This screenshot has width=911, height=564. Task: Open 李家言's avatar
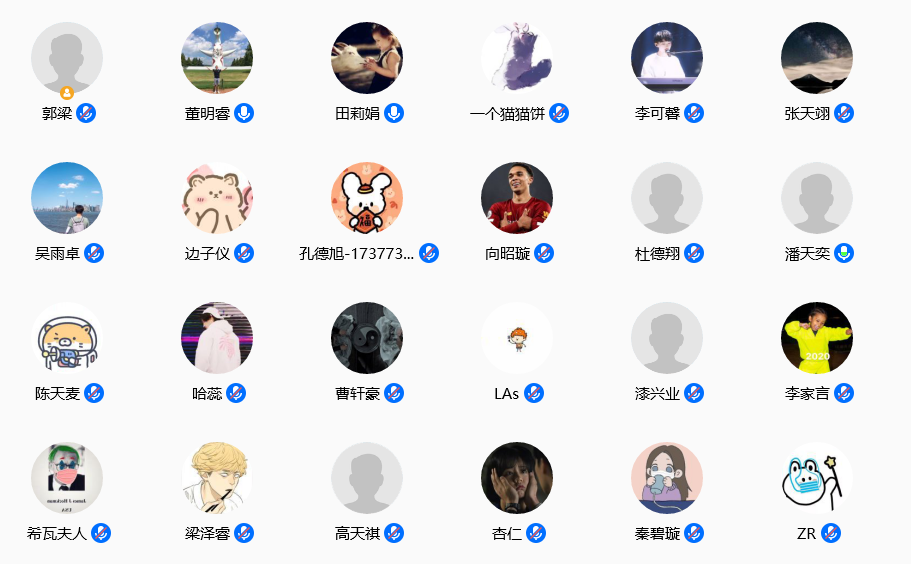(817, 338)
